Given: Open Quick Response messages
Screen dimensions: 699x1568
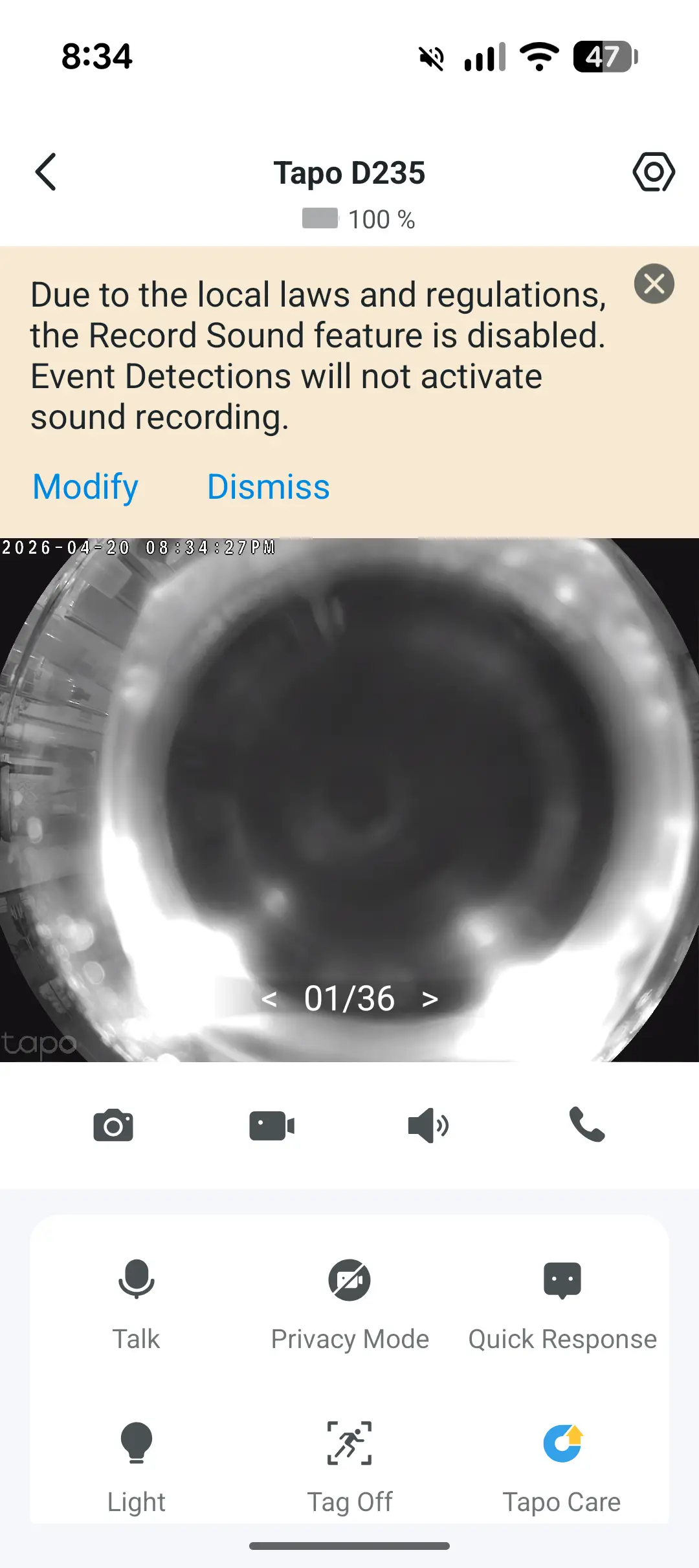Looking at the screenshot, I should pos(562,1301).
